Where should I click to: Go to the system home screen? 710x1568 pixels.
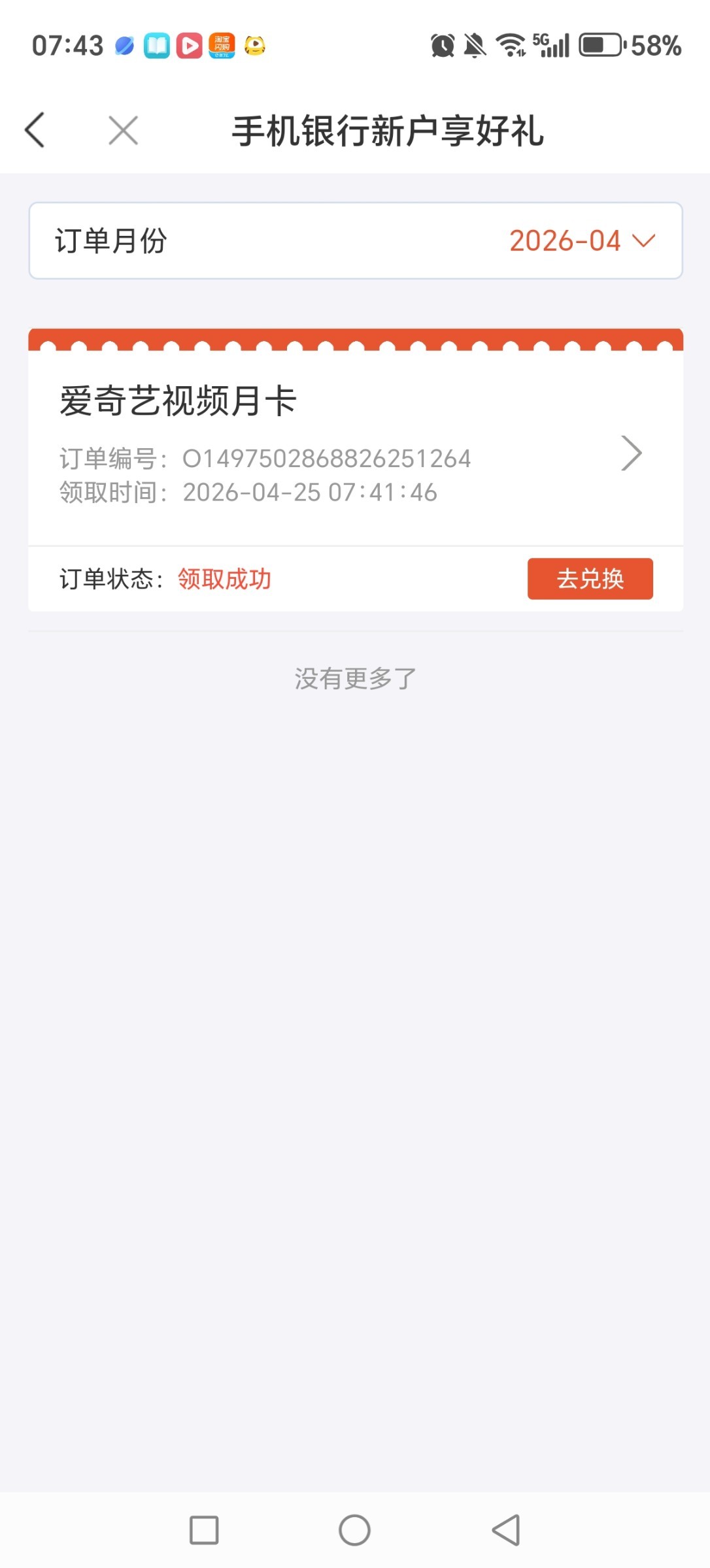(x=354, y=1530)
